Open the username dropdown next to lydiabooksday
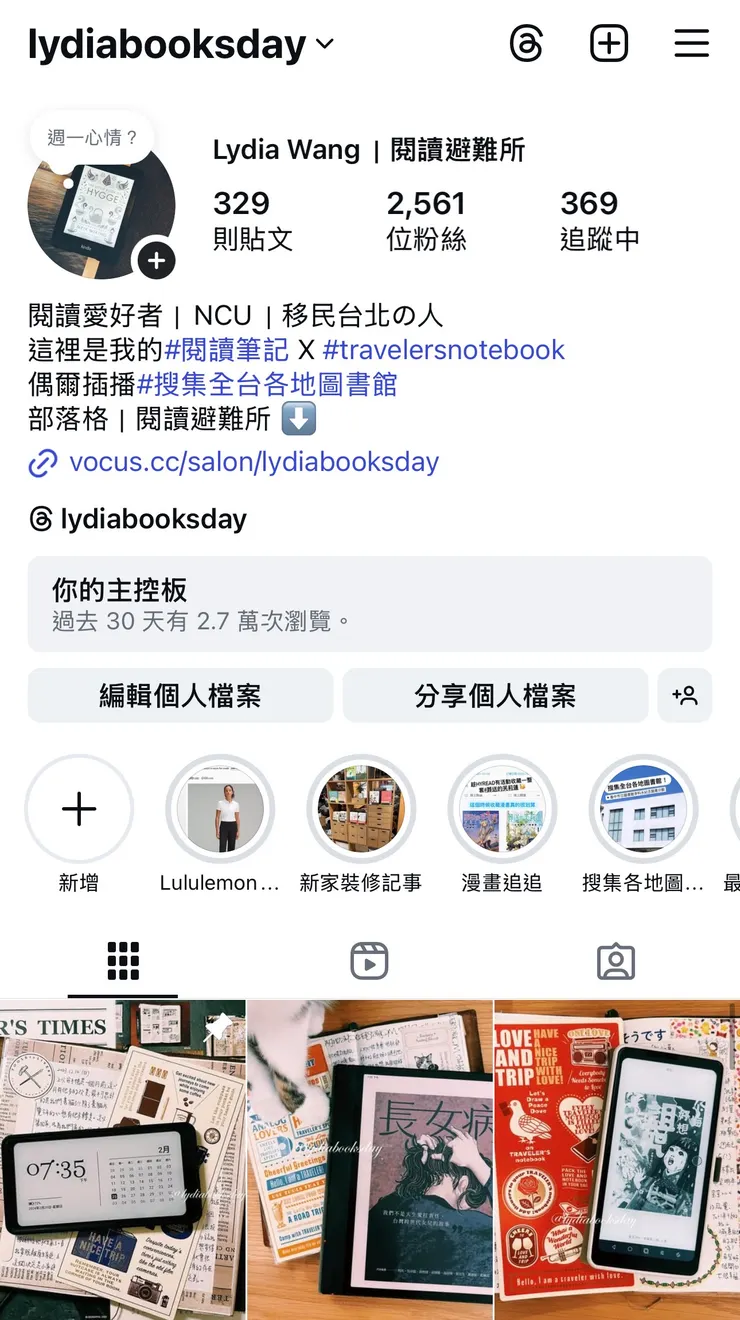The width and height of the screenshot is (740, 1320). (x=320, y=44)
